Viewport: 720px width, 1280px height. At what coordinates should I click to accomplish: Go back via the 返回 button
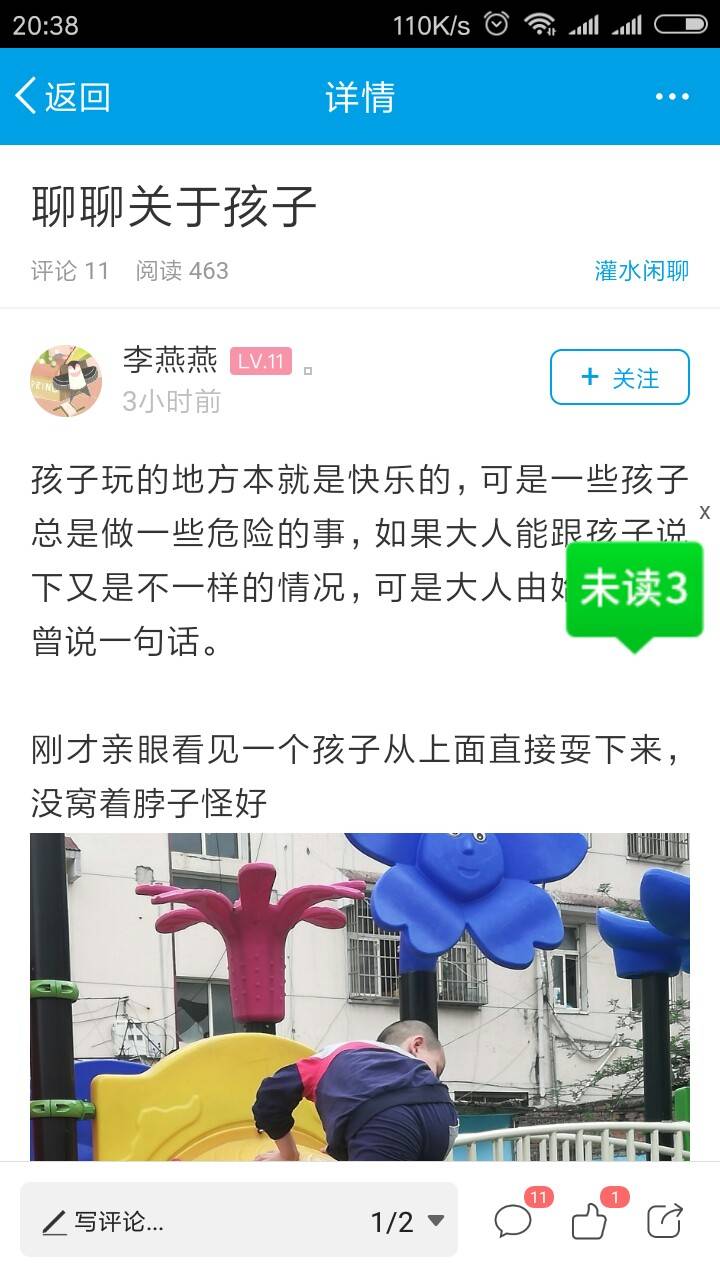tap(62, 97)
